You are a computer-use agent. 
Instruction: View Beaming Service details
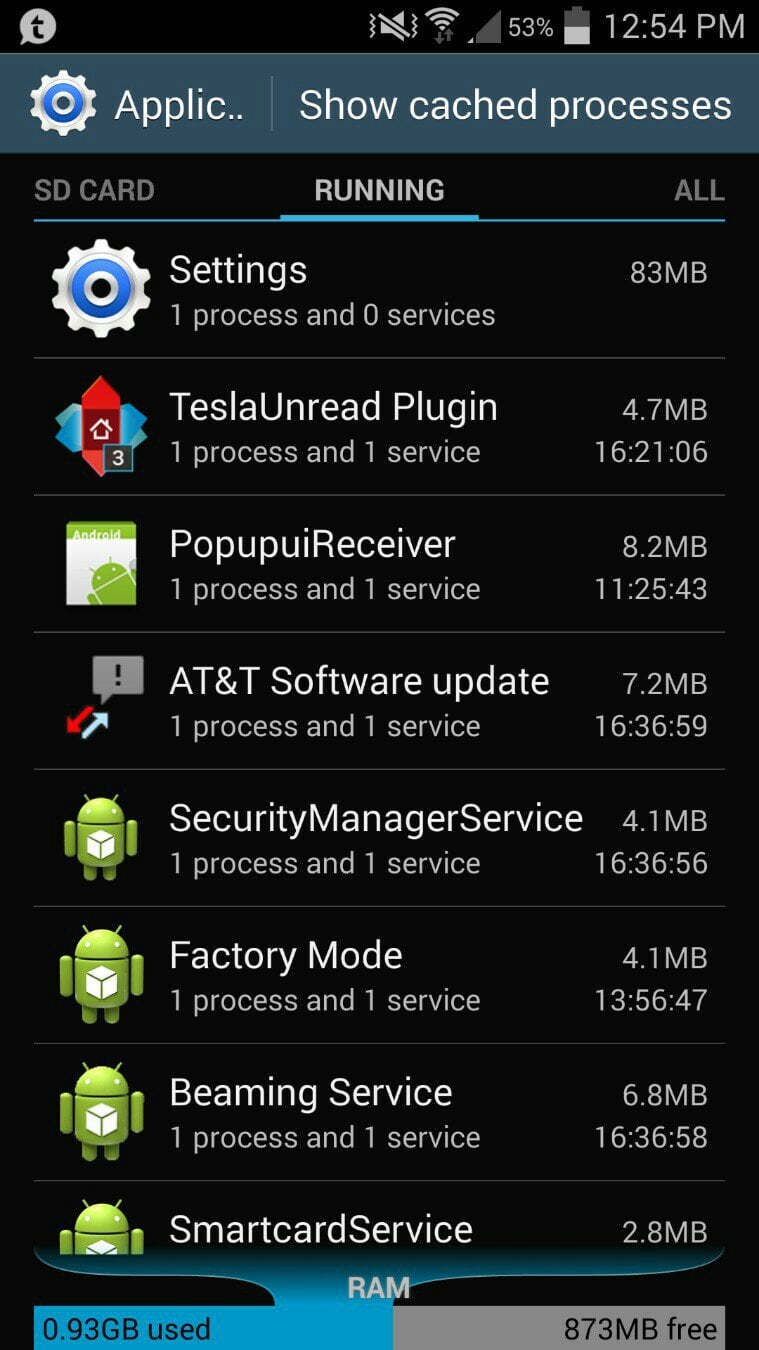tap(379, 1112)
